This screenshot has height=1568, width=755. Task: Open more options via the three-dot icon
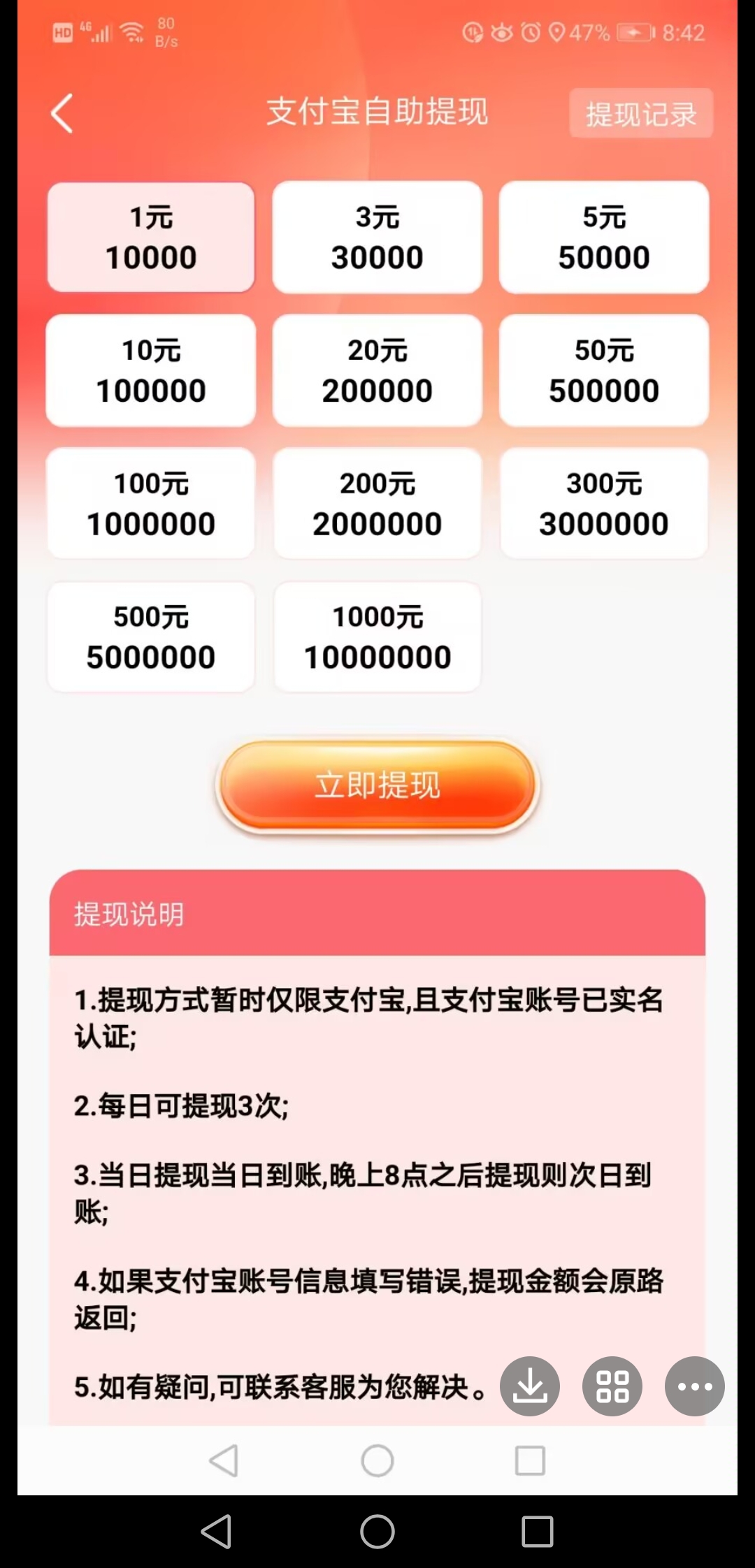click(693, 1386)
